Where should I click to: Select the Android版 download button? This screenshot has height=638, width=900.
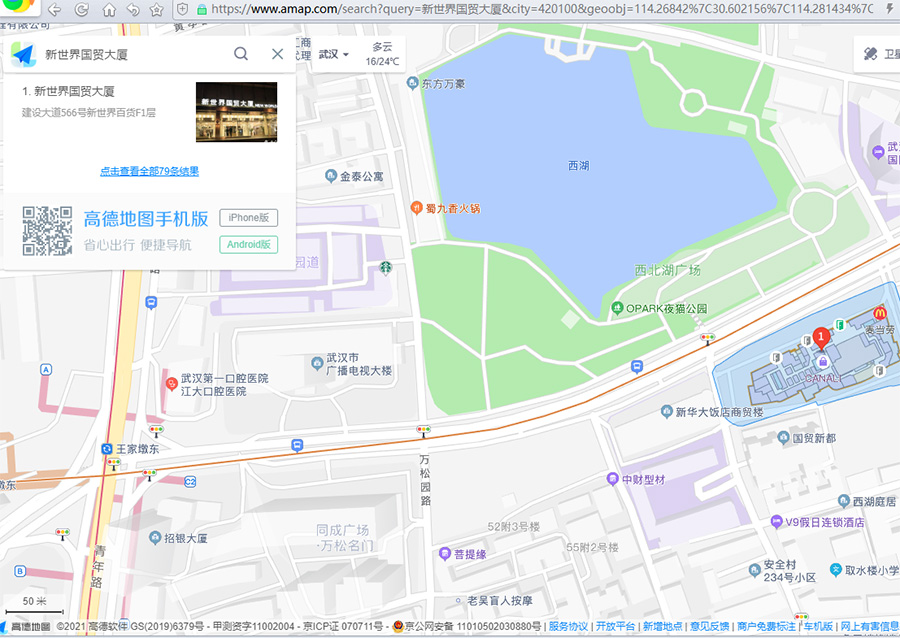pyautogui.click(x=248, y=245)
